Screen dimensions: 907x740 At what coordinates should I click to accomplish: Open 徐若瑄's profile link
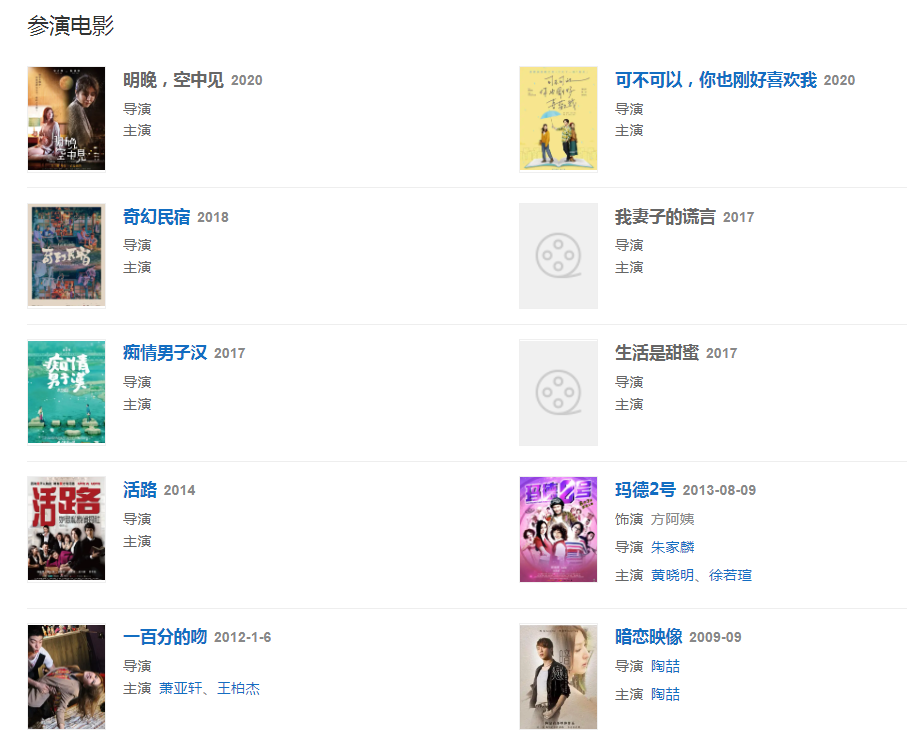(x=730, y=575)
